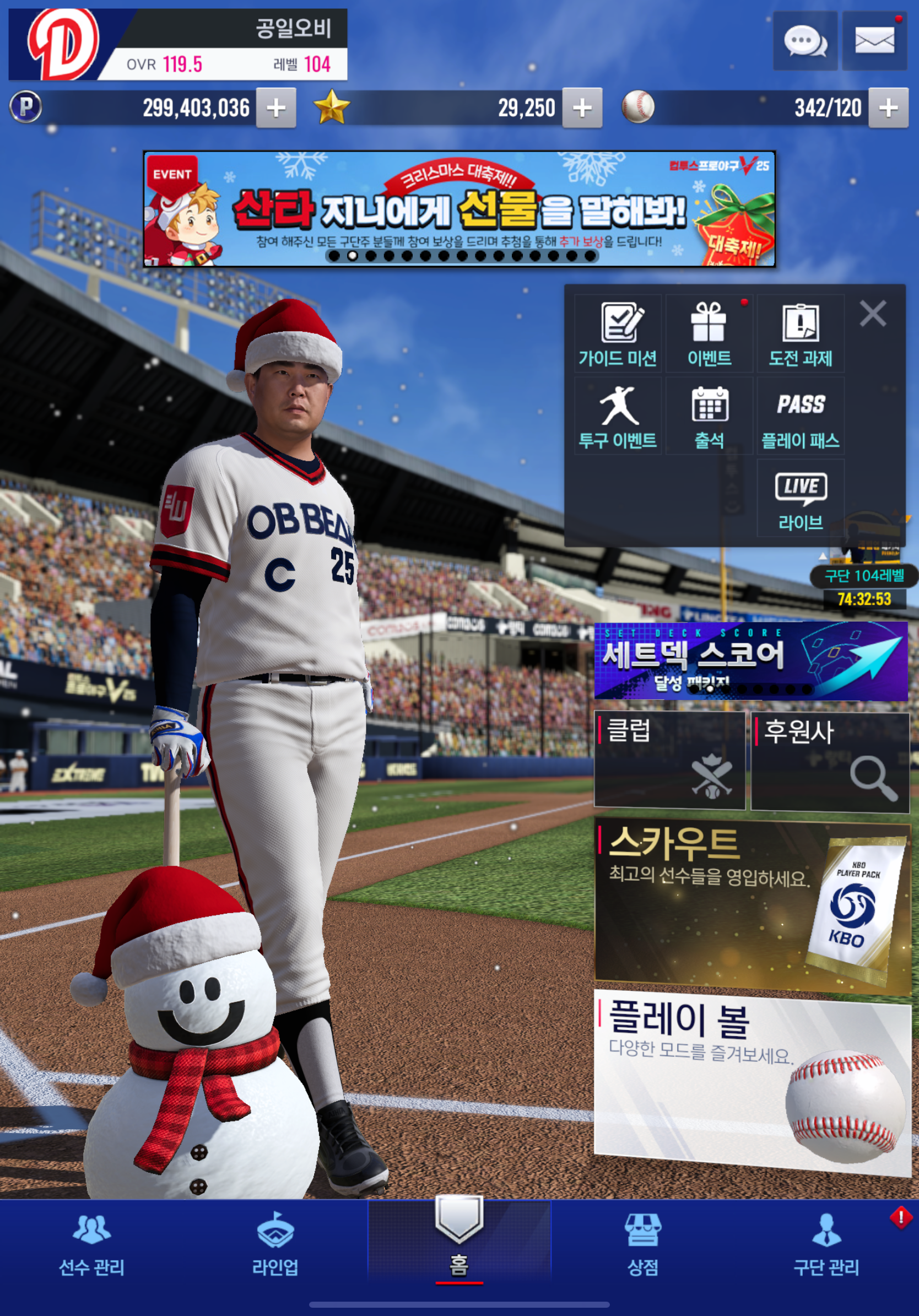Add more P points with plus button
Screen dimensions: 919x1316
276,108
